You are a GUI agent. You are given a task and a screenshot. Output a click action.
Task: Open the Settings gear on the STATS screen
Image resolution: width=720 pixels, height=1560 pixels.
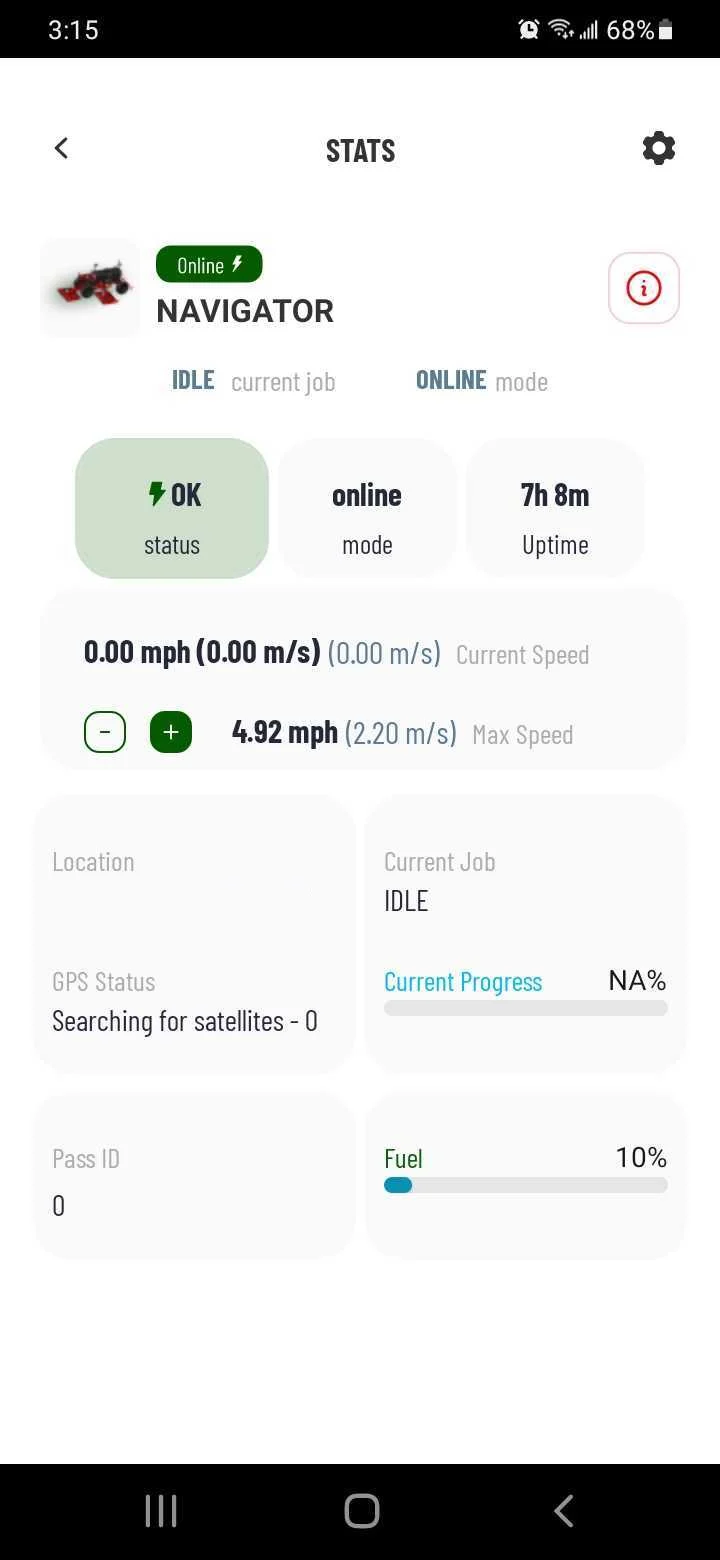point(658,148)
